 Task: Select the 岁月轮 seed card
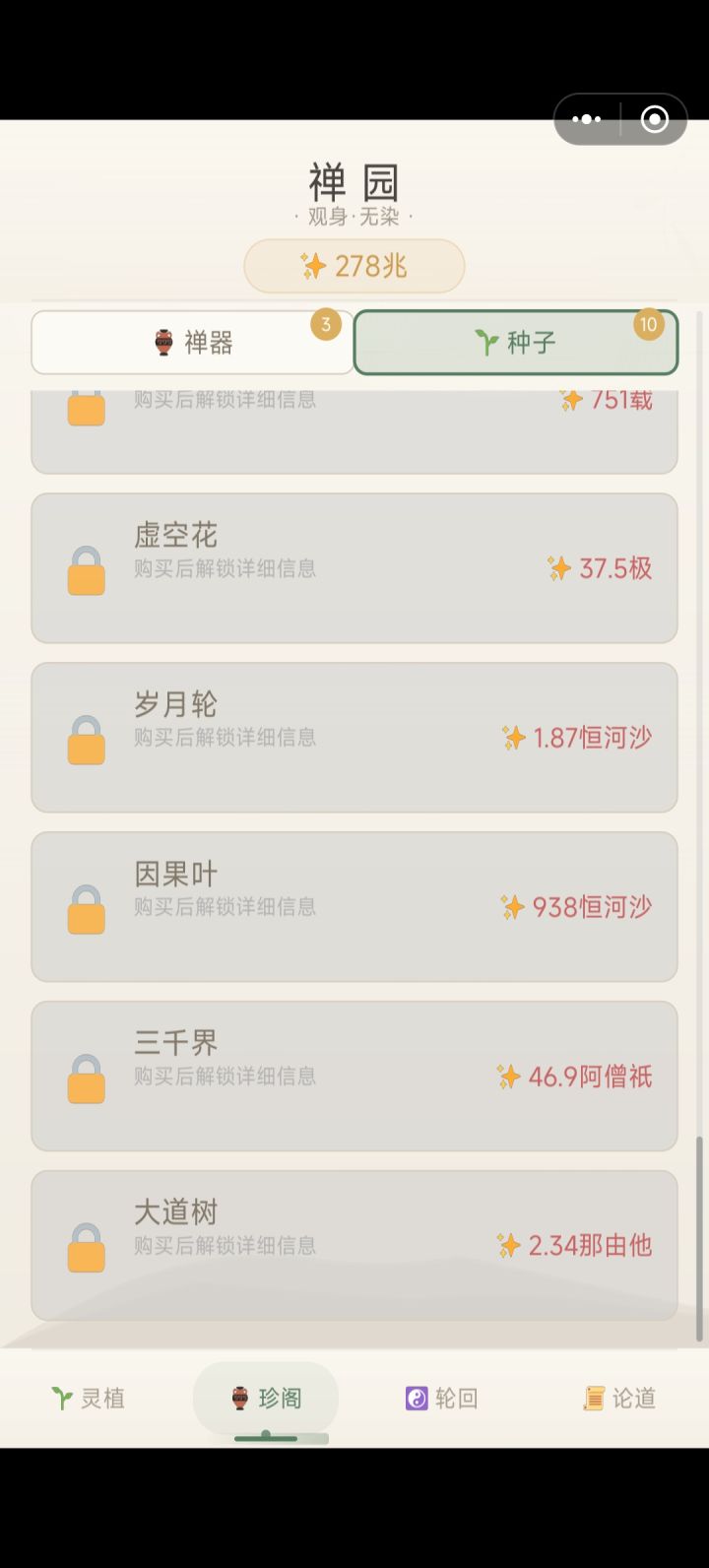[x=354, y=738]
